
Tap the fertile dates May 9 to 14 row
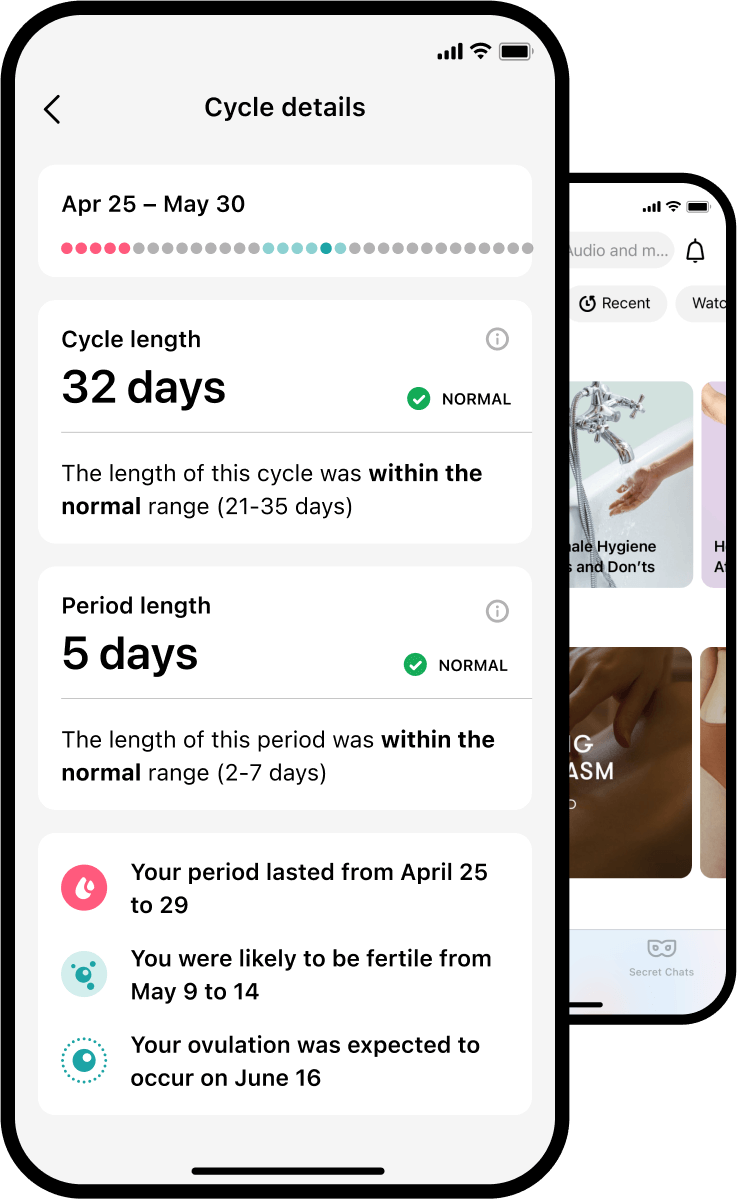click(310, 973)
